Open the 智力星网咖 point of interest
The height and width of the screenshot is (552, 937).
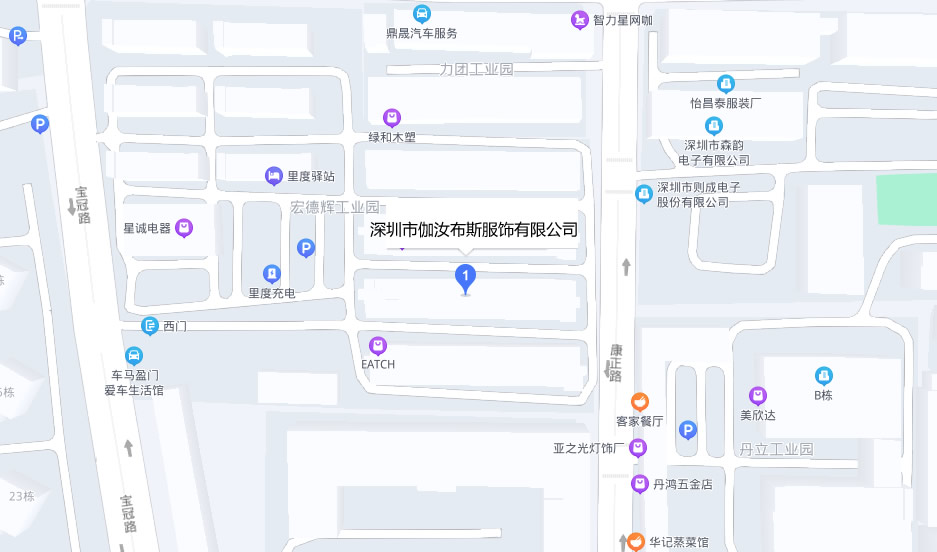click(x=580, y=19)
